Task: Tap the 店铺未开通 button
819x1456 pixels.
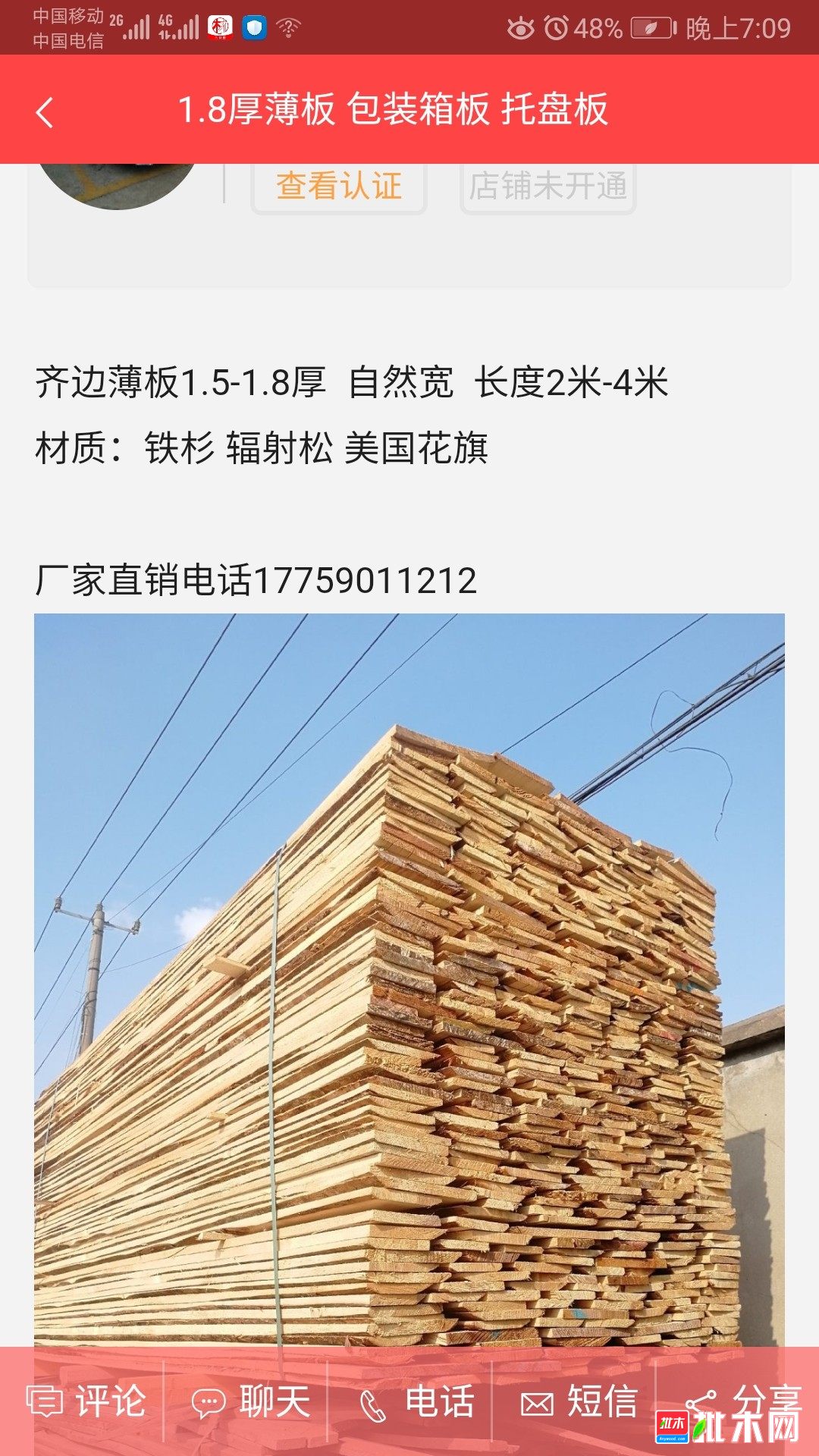Action: [x=548, y=187]
